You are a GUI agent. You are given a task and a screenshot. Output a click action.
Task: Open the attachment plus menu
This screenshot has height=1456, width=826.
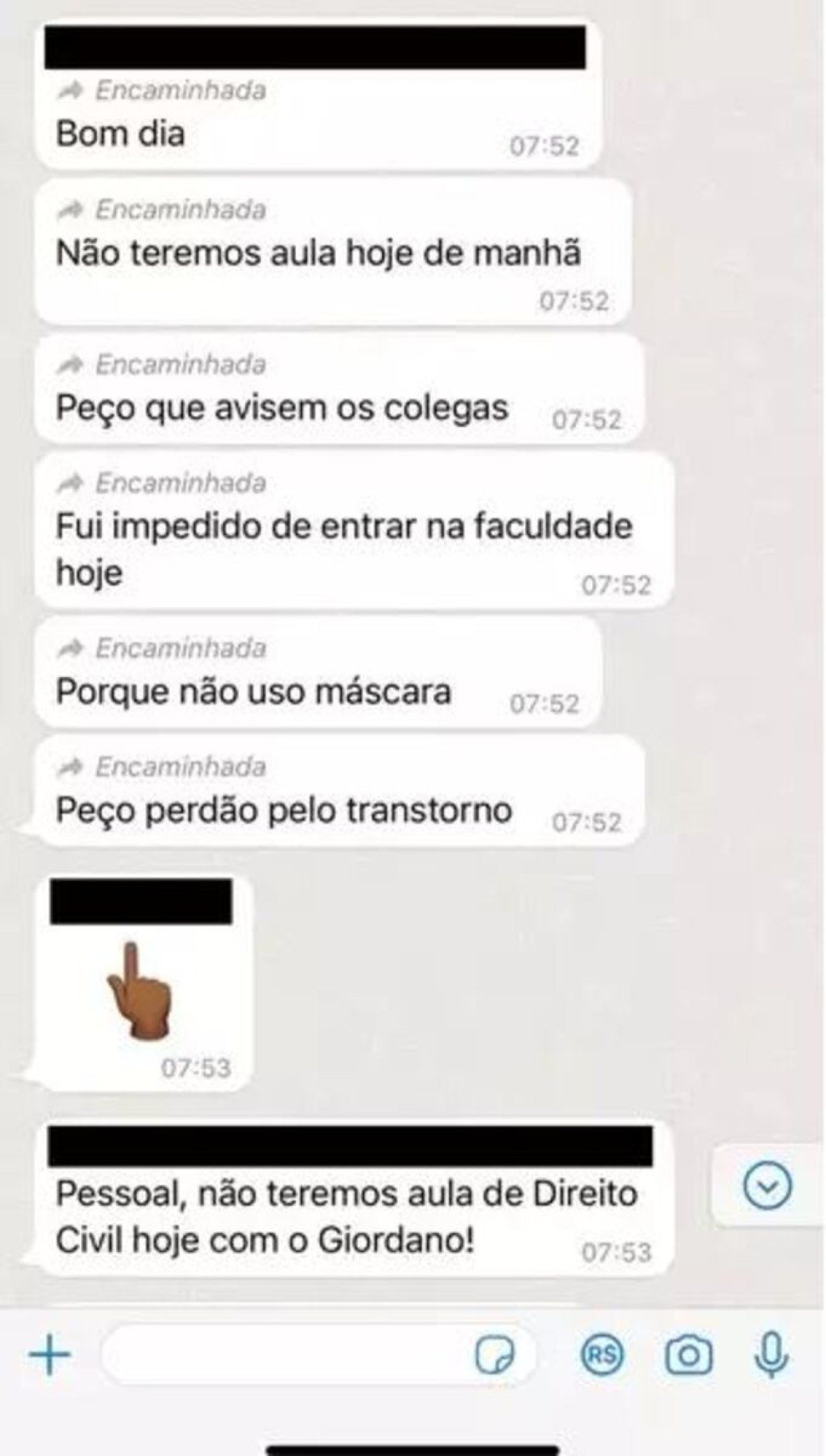50,1355
